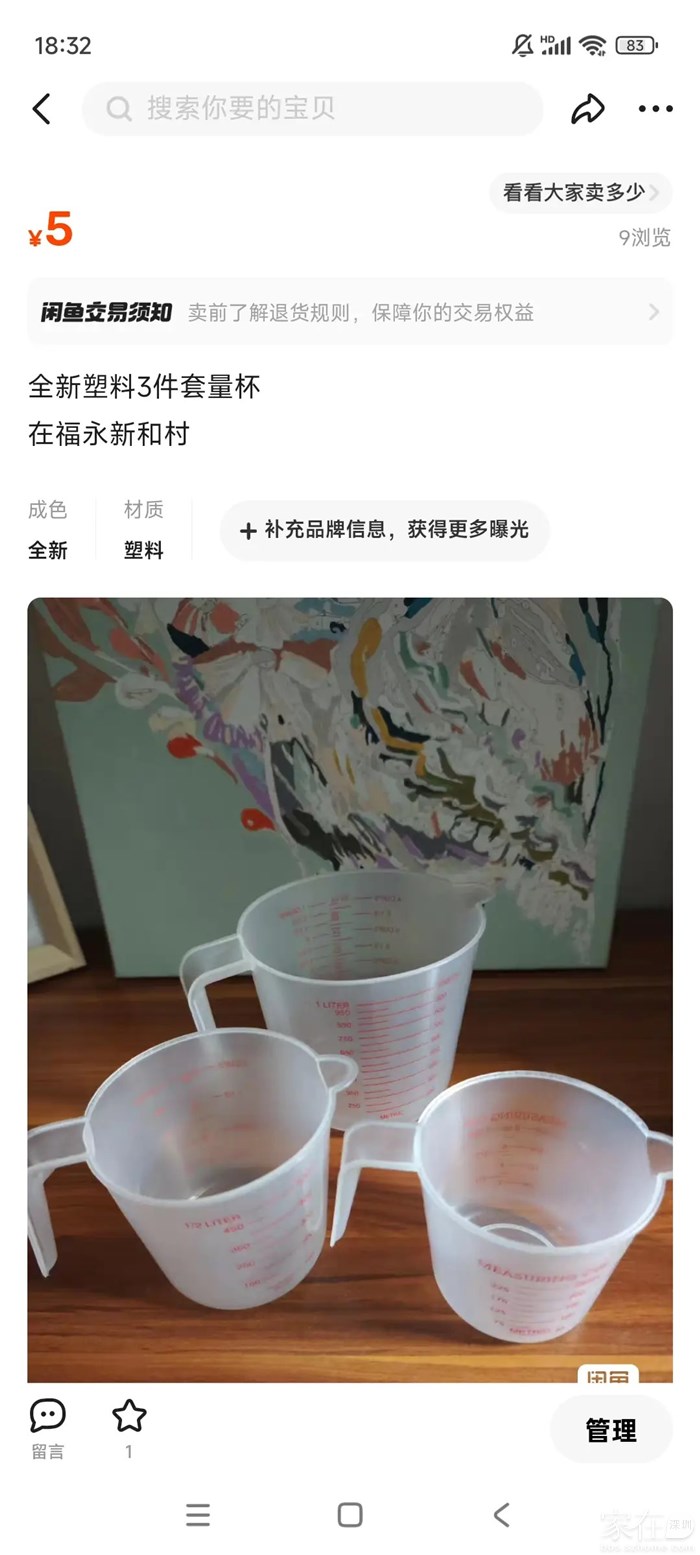View the measuring cups photo
The height and width of the screenshot is (1555, 700).
click(350, 990)
